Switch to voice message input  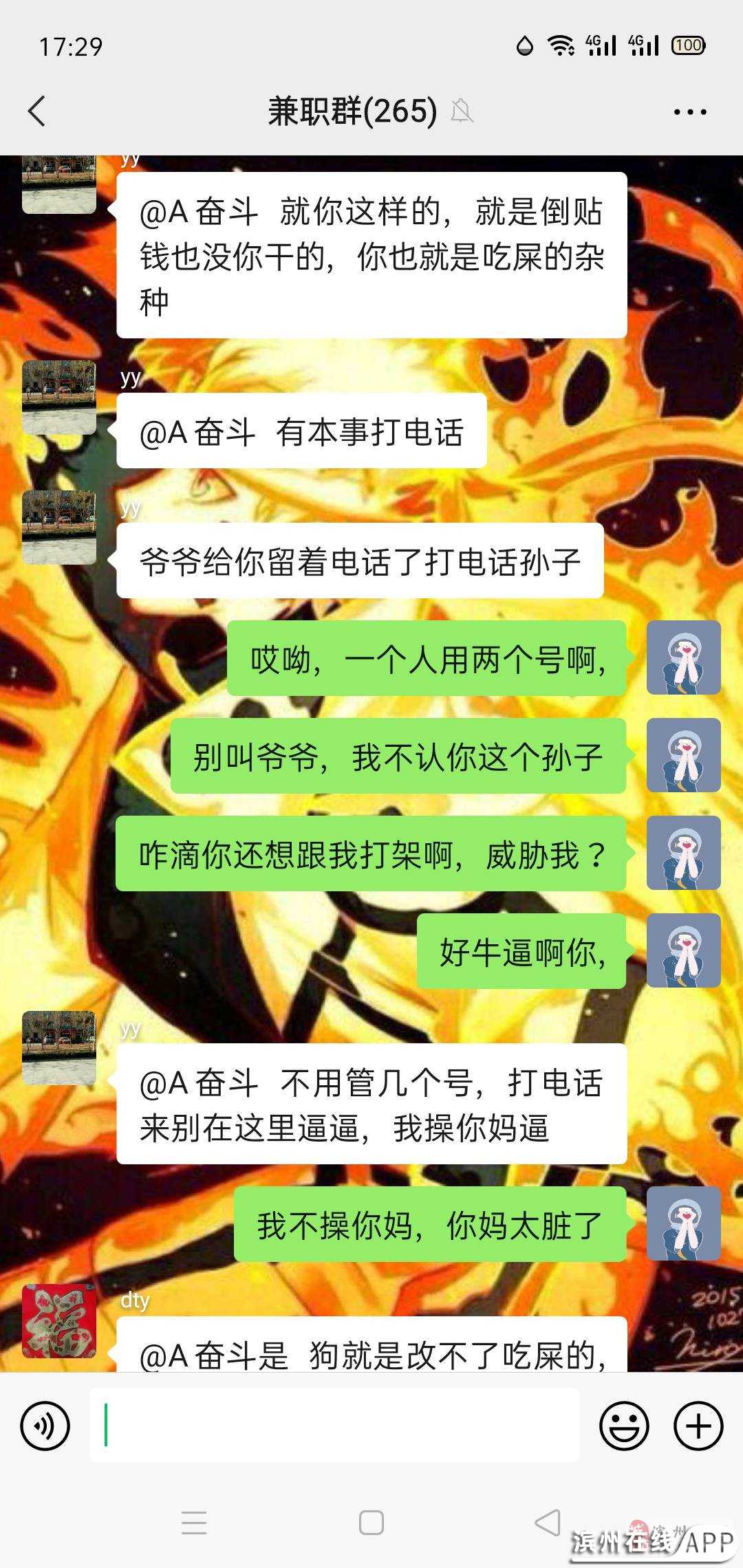45,1426
